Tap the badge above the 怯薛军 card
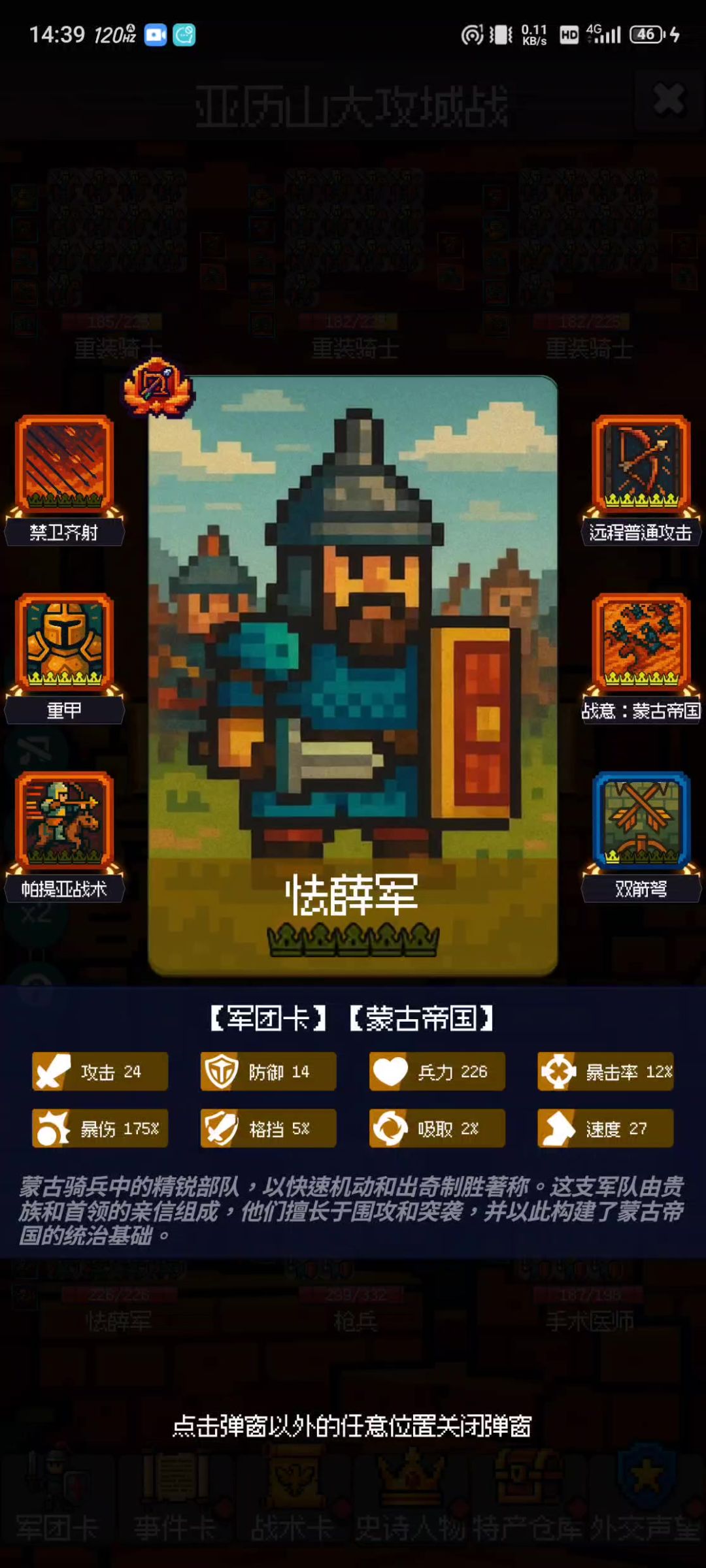Screen dimensions: 706x1568 tap(158, 387)
